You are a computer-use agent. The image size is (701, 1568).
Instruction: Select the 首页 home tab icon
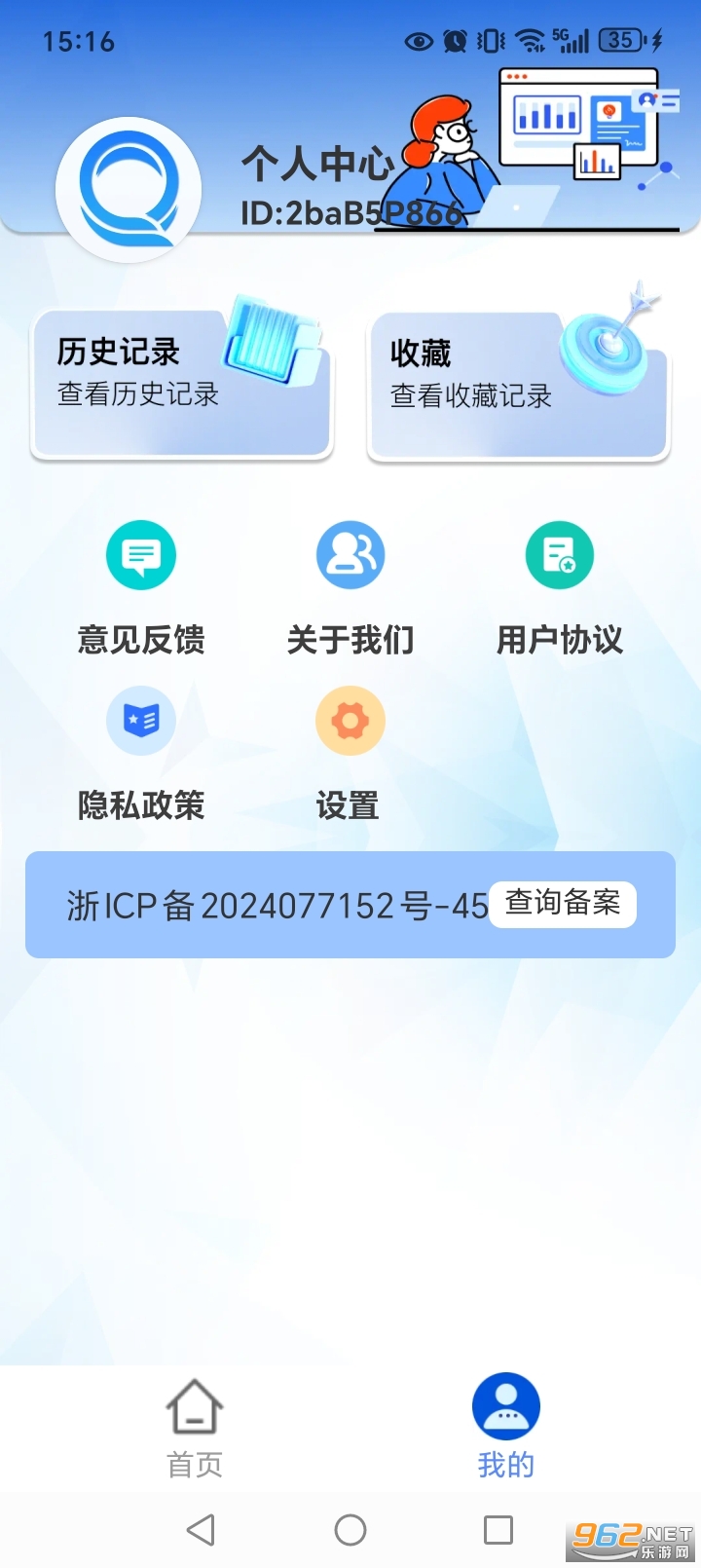195,1405
